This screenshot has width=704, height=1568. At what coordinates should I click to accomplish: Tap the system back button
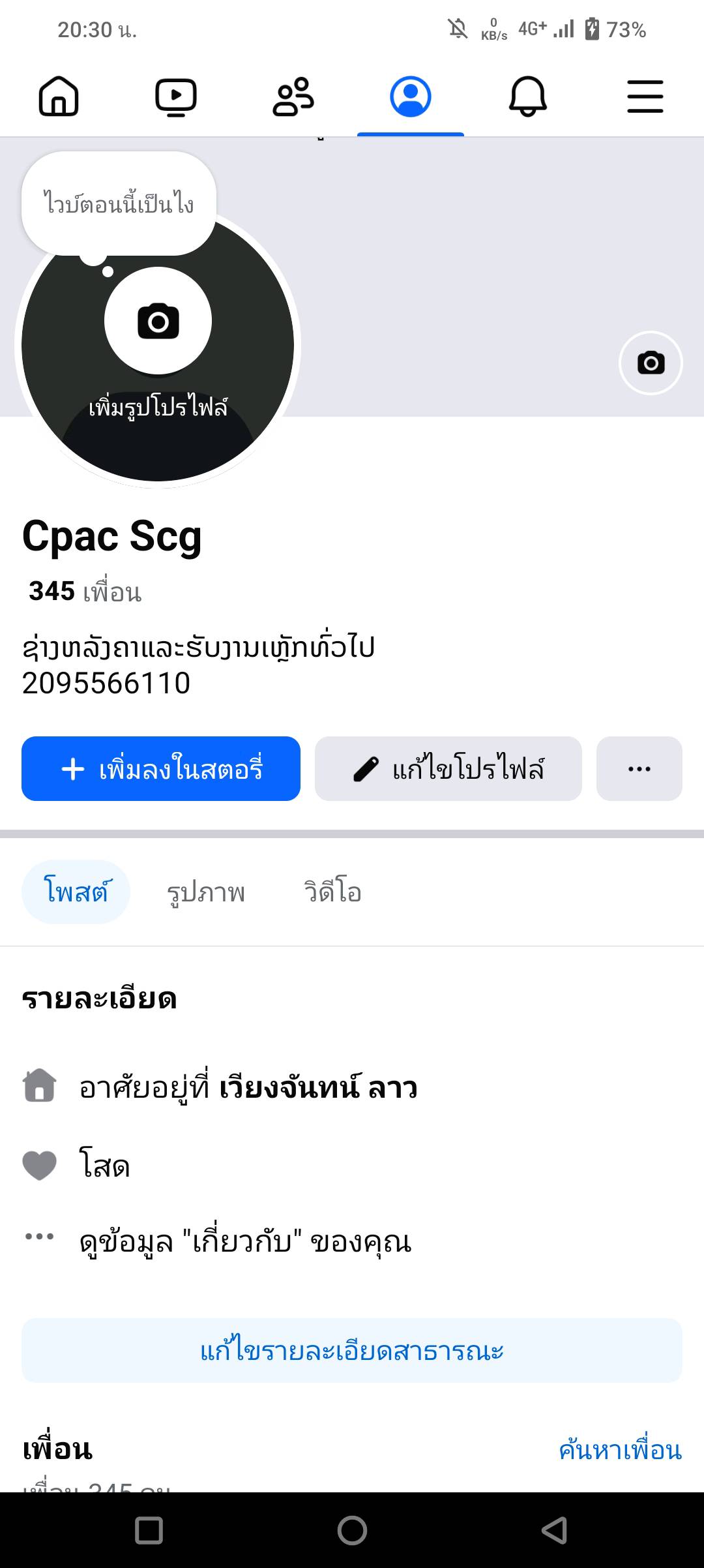554,1530
